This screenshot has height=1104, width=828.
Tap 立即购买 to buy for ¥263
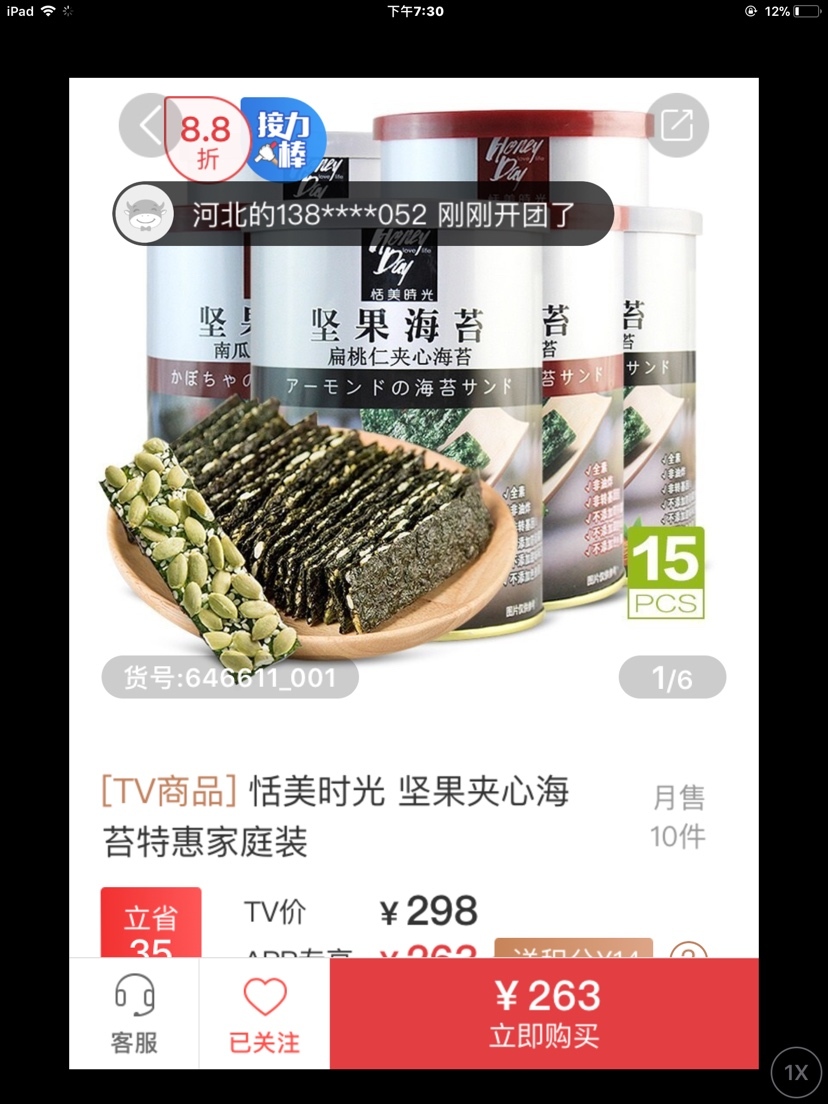pyautogui.click(x=544, y=1014)
